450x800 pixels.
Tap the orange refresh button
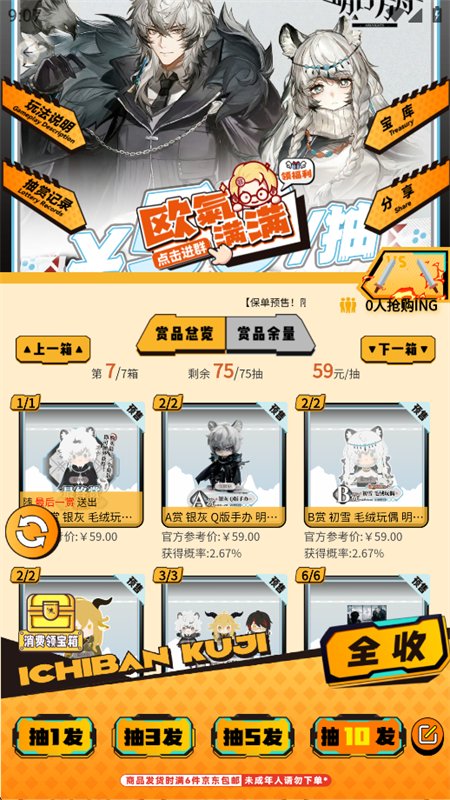coord(29,532)
